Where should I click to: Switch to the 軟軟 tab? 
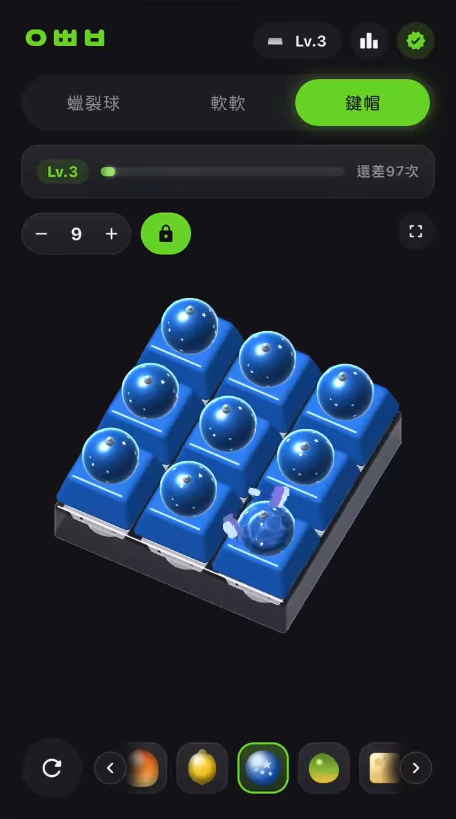(x=228, y=103)
